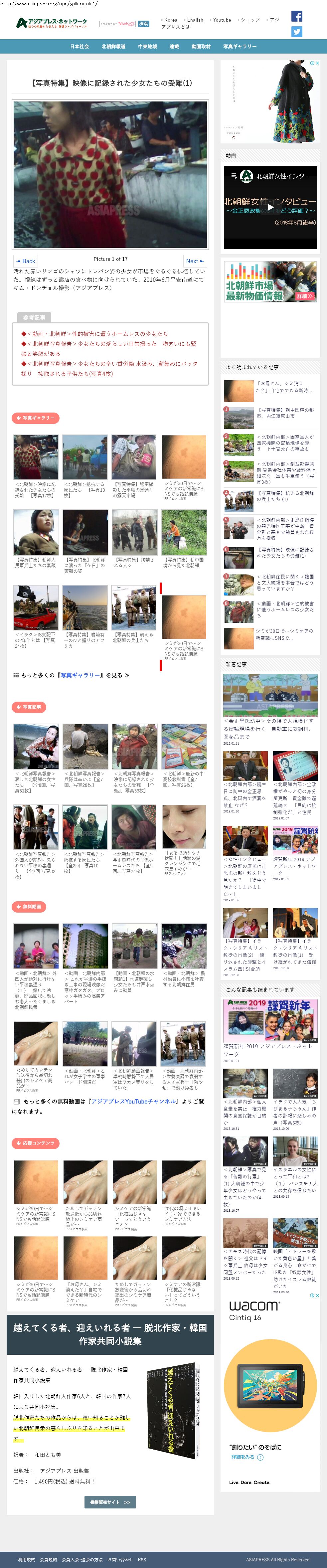Open the Youtube link in the header
The height and width of the screenshot is (1568, 327).
[x=222, y=20]
